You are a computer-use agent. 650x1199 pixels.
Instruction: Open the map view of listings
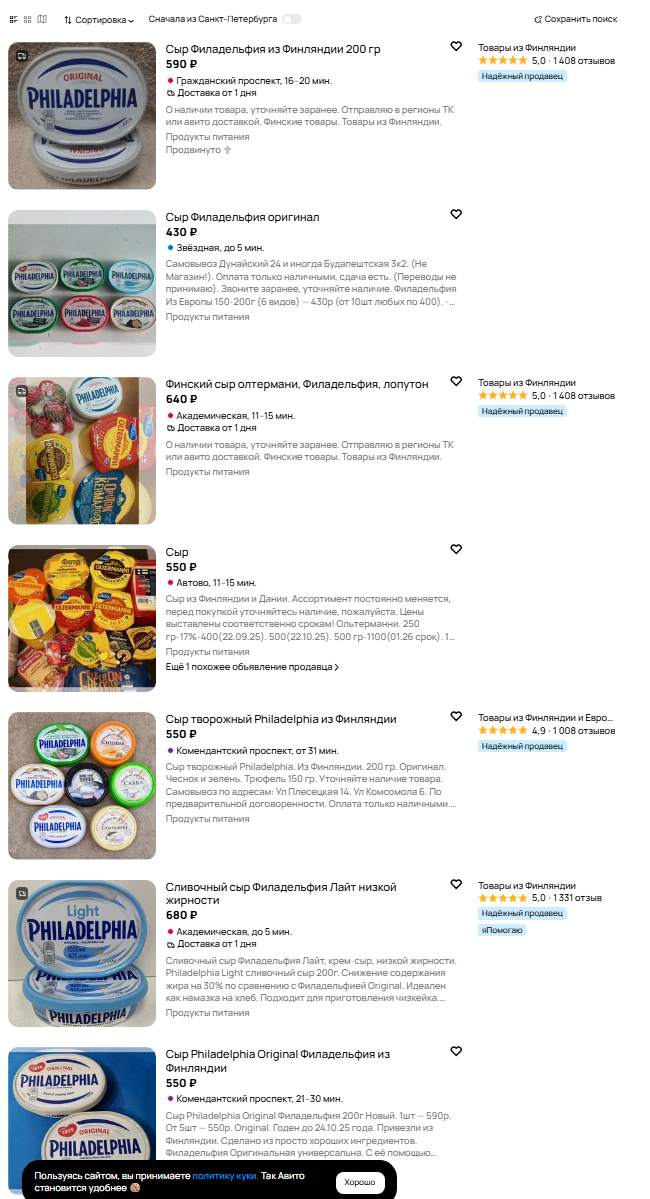42,19
